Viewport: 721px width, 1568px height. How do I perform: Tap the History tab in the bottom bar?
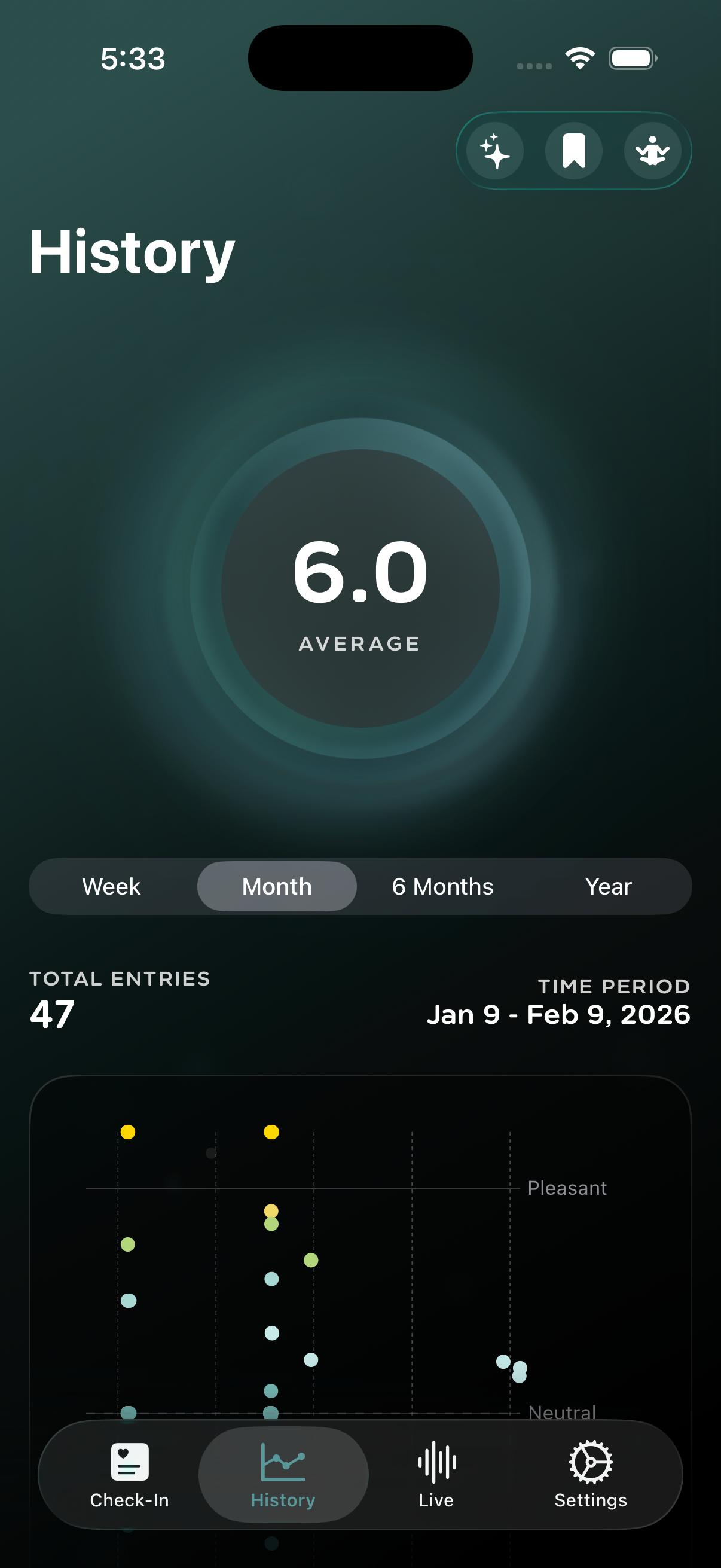coord(283,1474)
